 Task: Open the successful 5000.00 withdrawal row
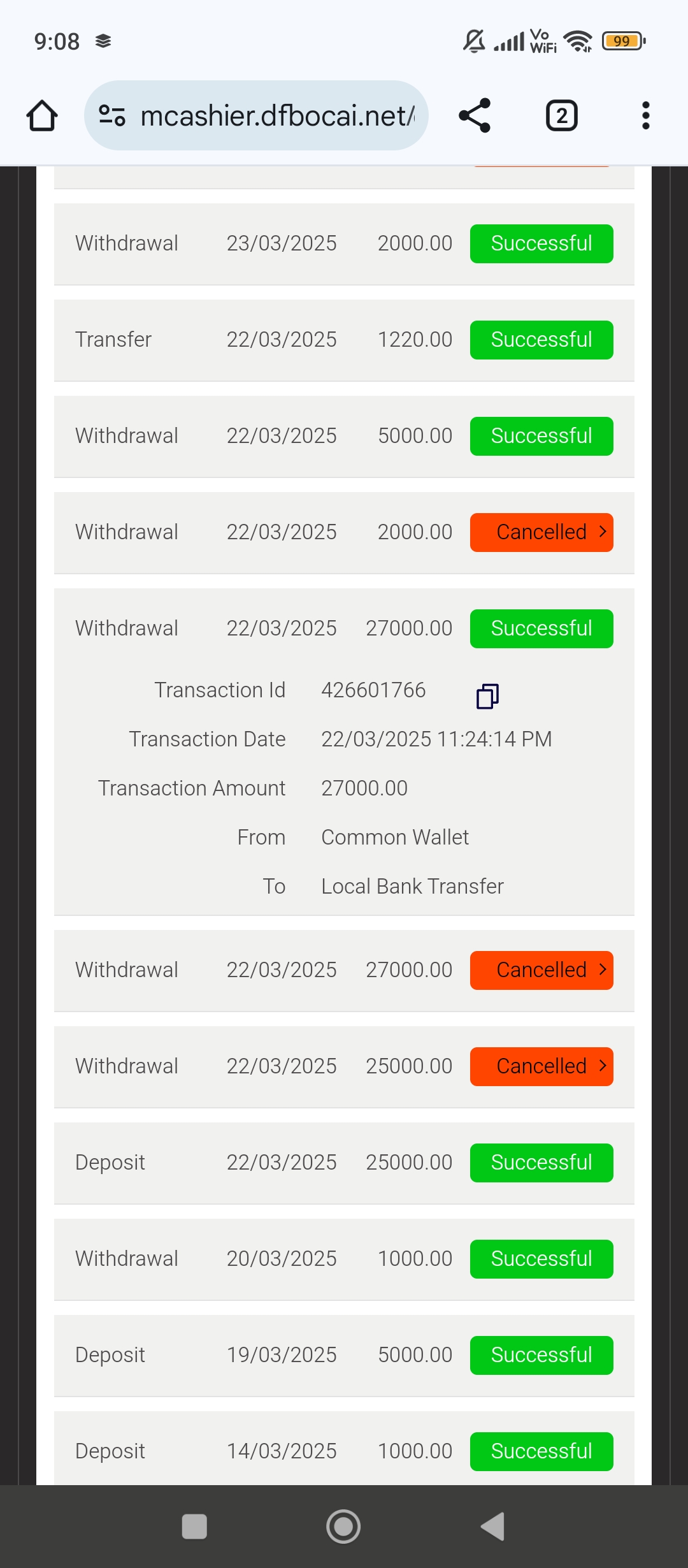point(344,436)
